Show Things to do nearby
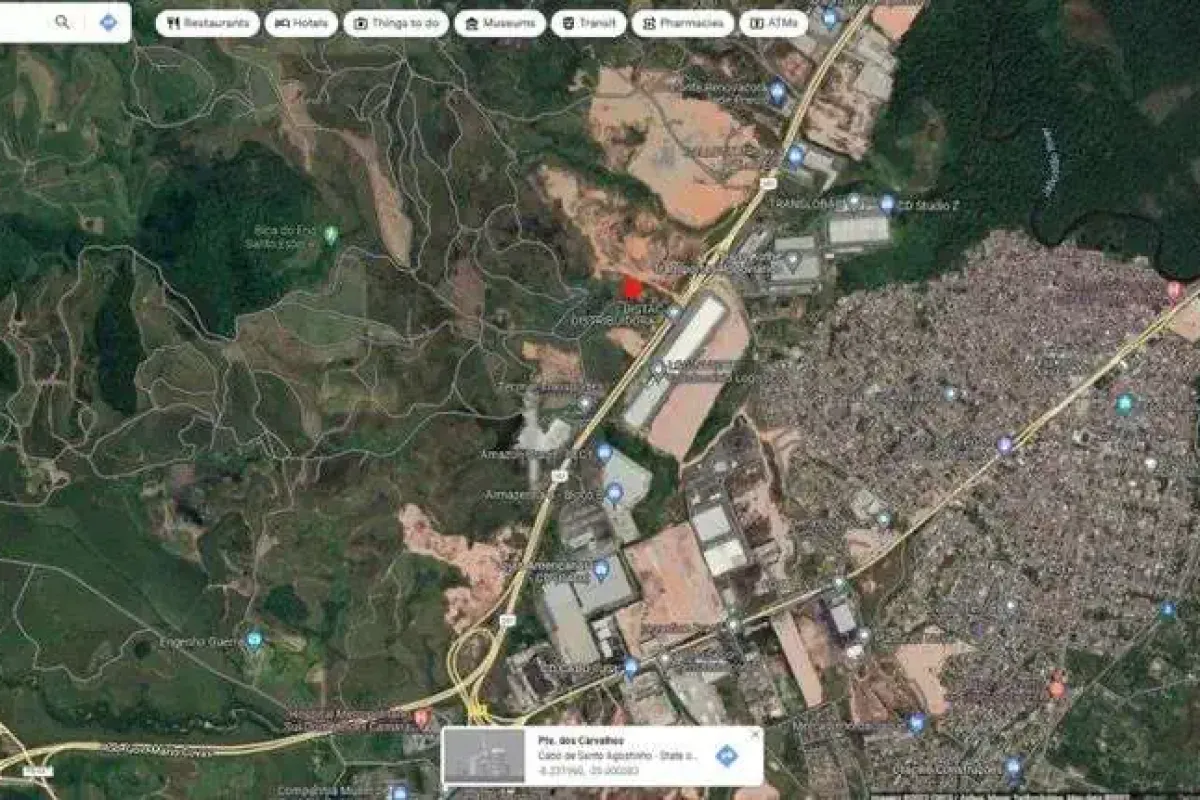 click(x=396, y=23)
